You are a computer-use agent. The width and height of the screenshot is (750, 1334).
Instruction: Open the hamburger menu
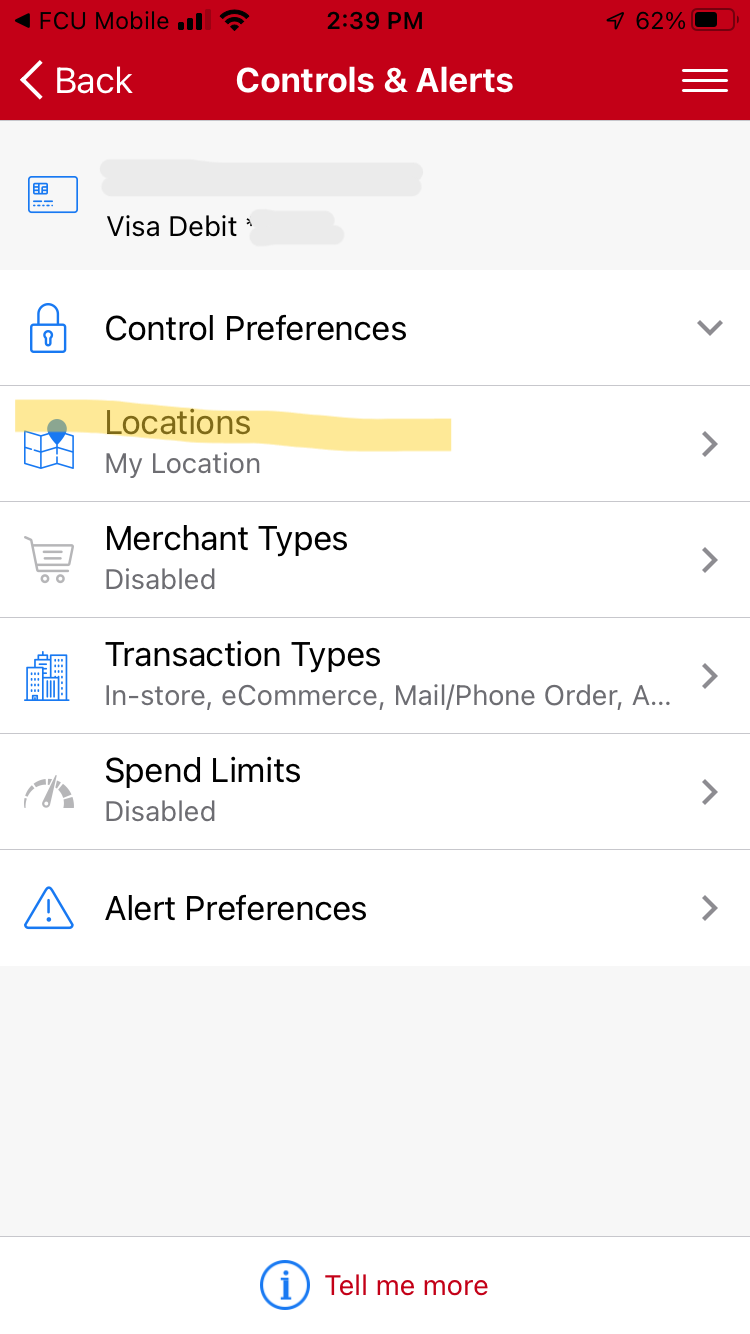pyautogui.click(x=705, y=81)
